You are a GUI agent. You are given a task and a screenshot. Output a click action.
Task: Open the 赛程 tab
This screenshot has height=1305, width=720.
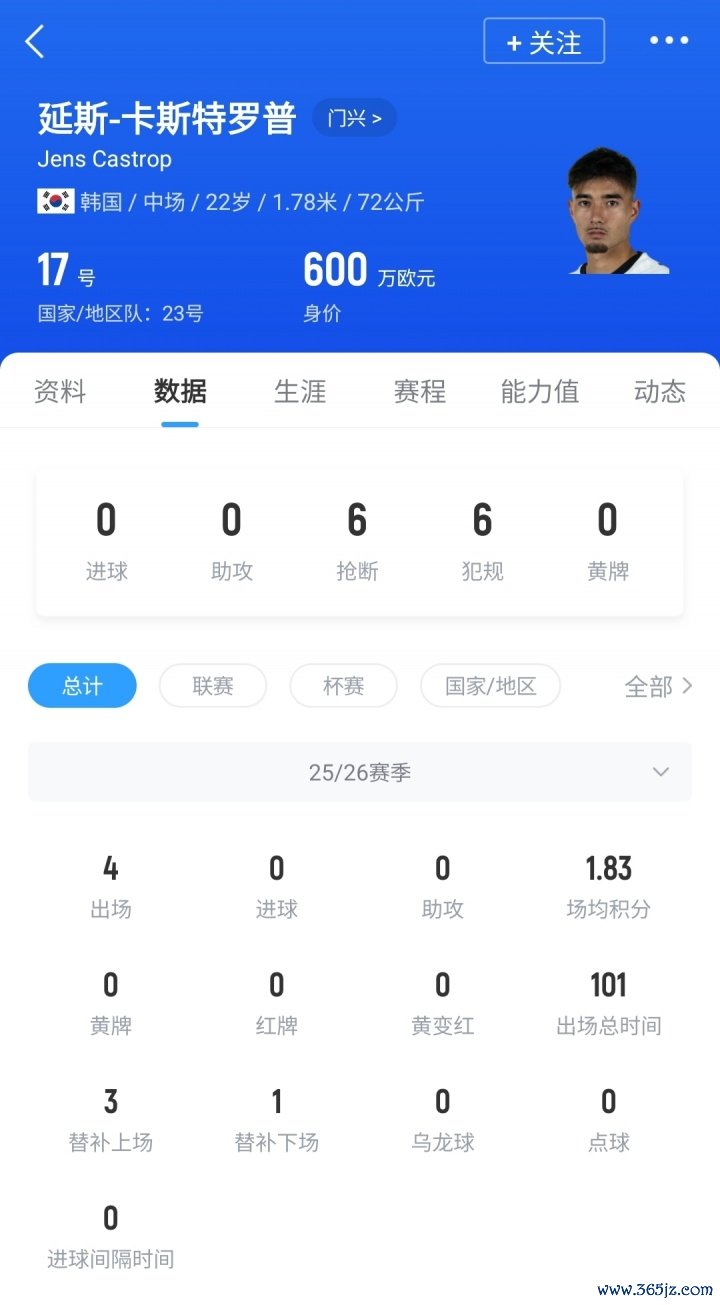(420, 391)
